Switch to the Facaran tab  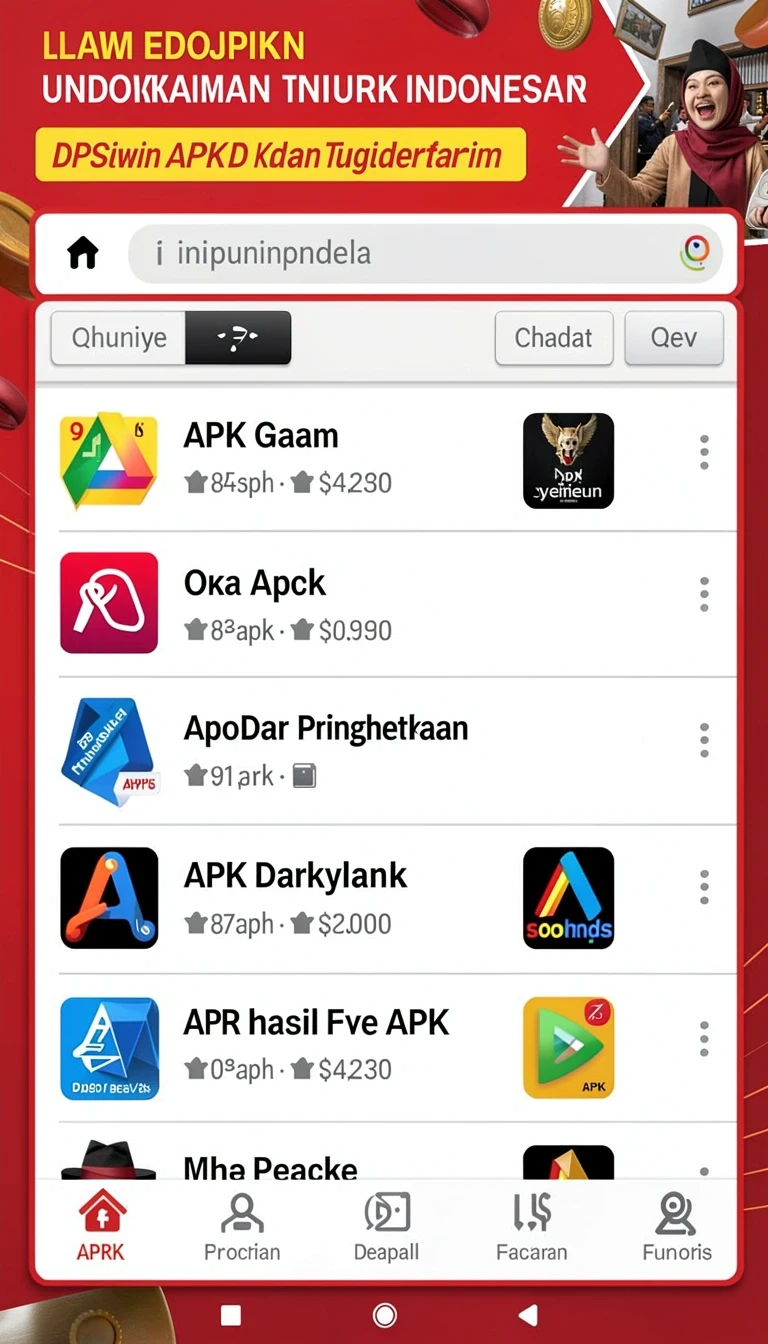pyautogui.click(x=531, y=1226)
